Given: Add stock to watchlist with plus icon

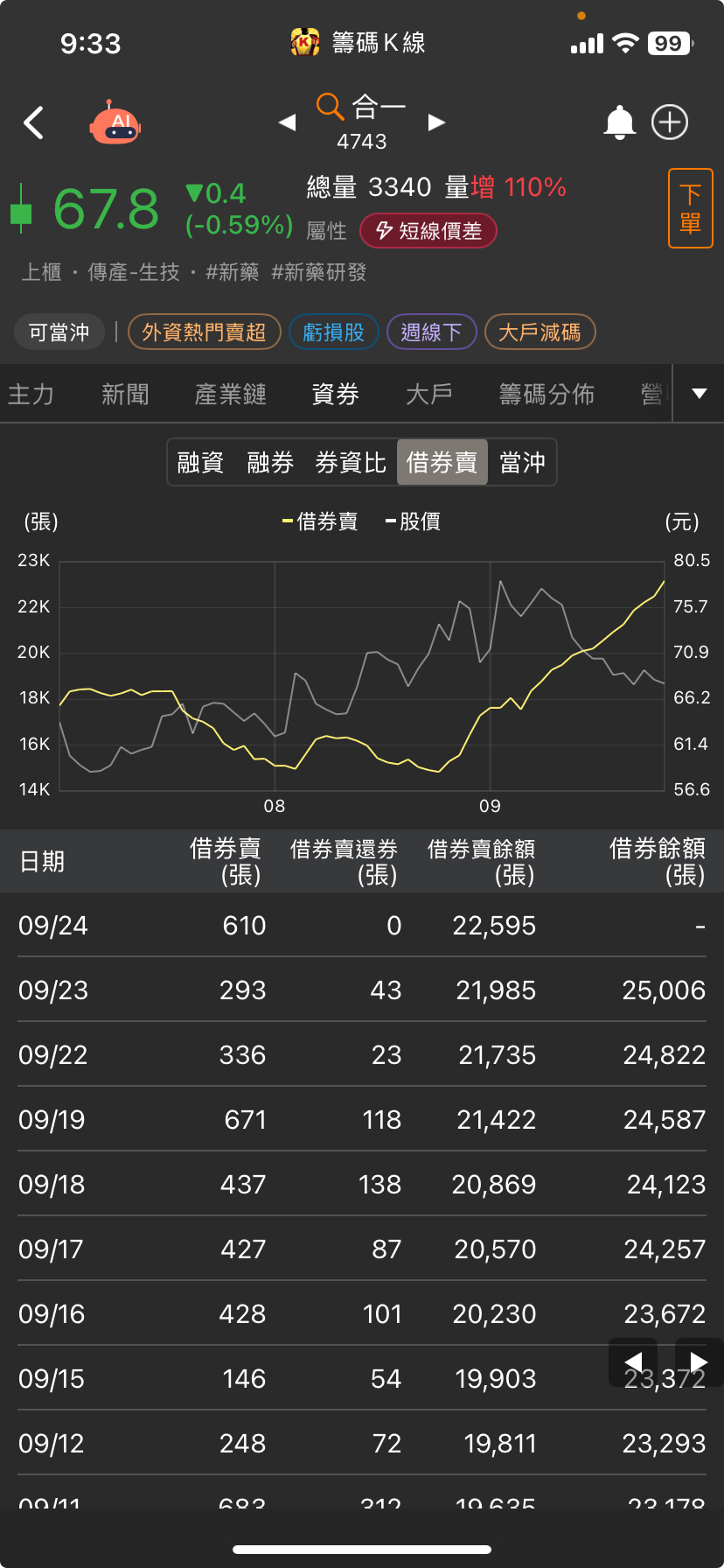Looking at the screenshot, I should (x=670, y=122).
